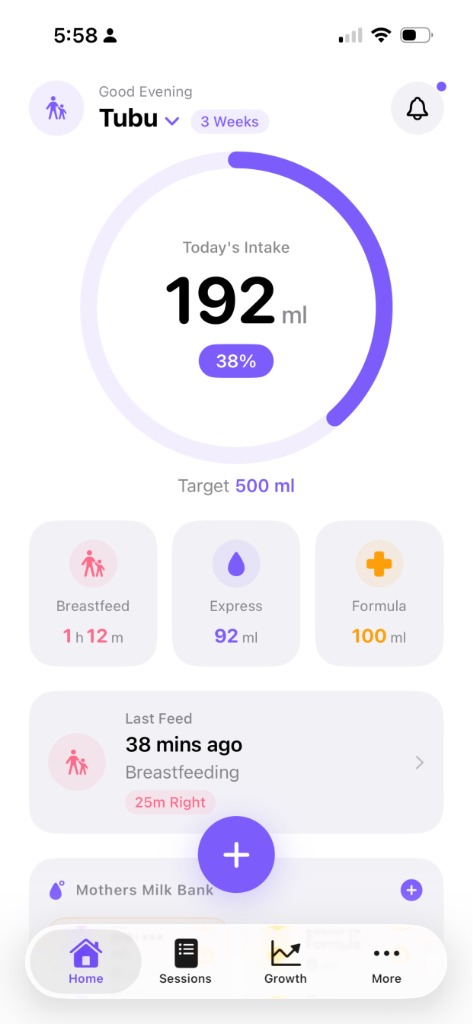473x1024 pixels.
Task: Switch to the Growth tab
Action: click(x=285, y=961)
